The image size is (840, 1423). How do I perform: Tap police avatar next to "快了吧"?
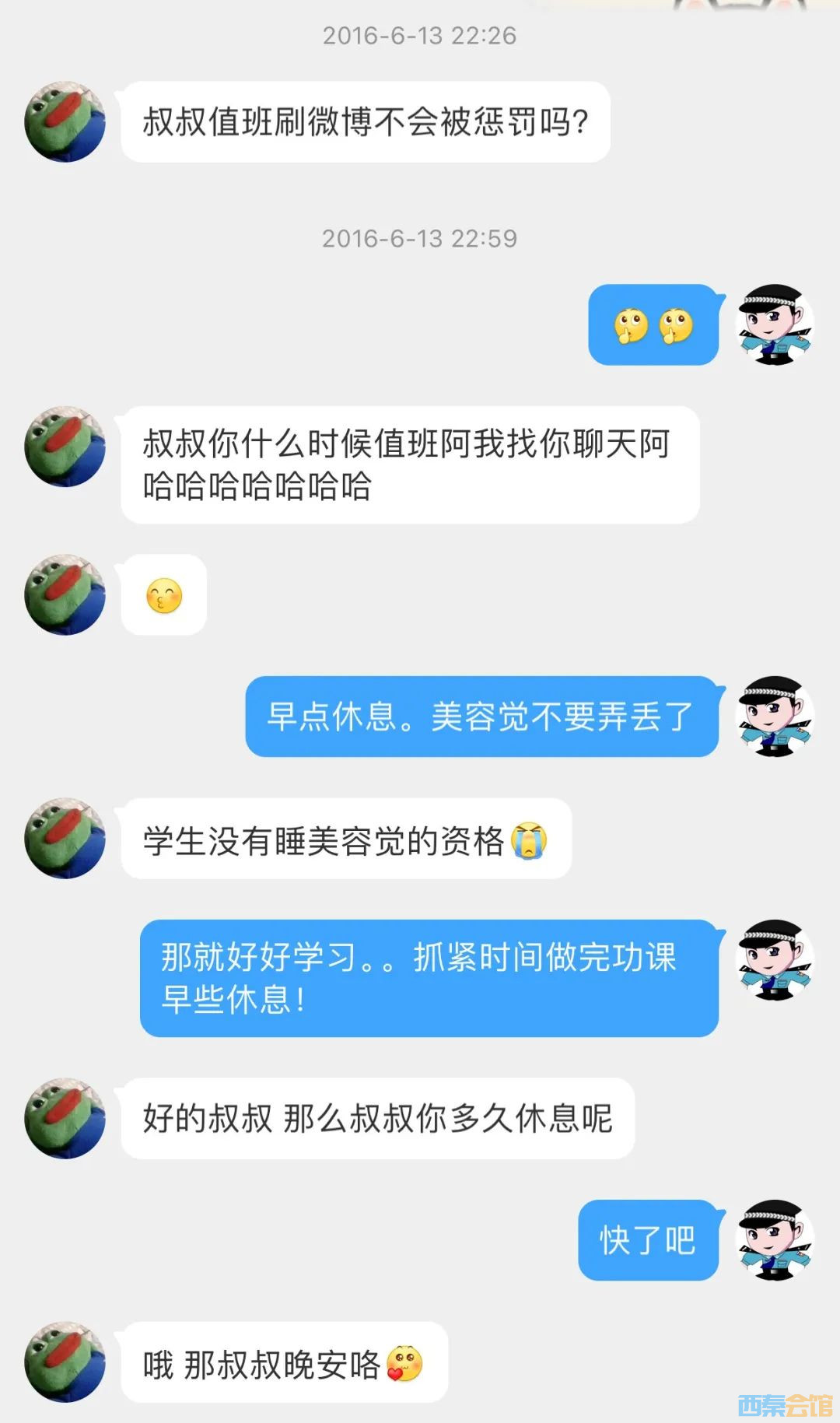(775, 1240)
